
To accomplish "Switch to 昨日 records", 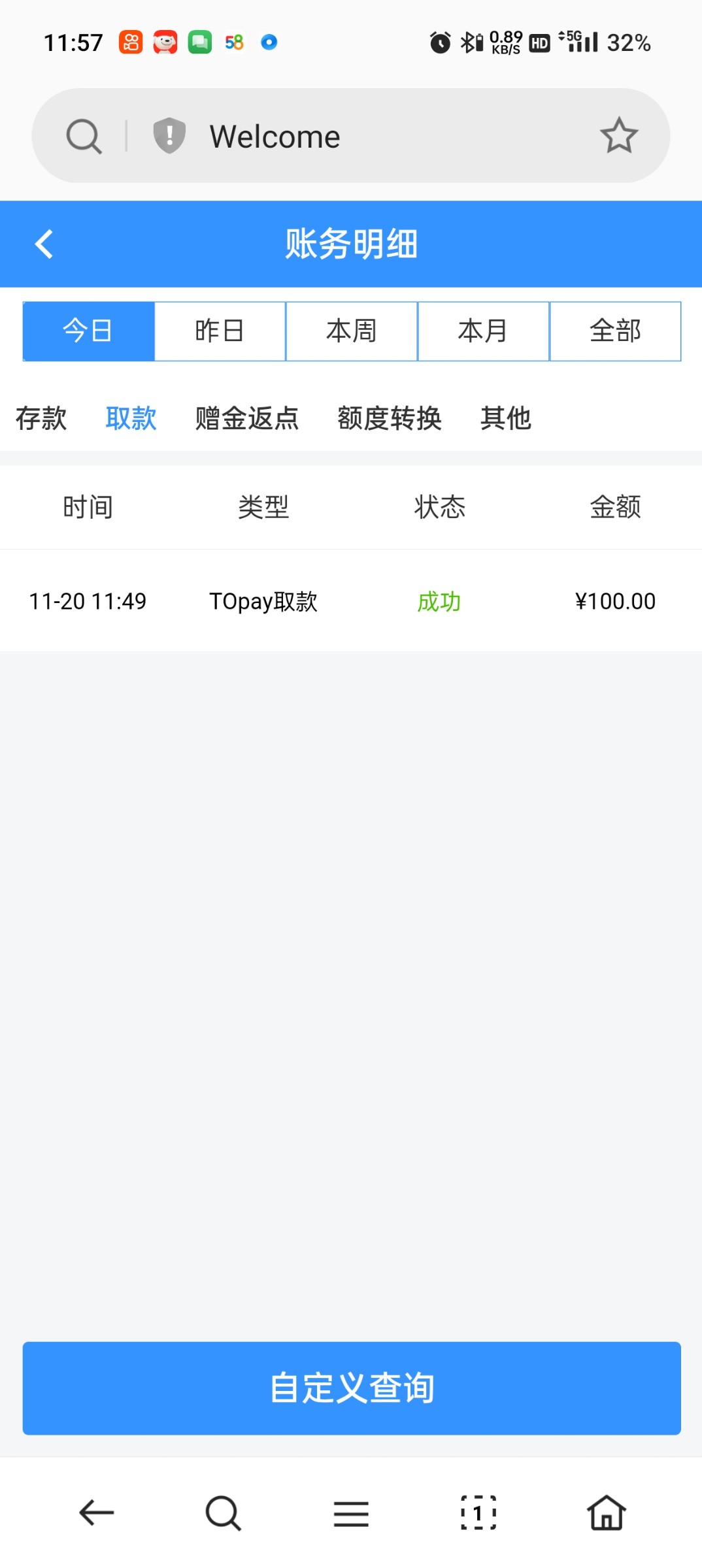I will click(220, 331).
